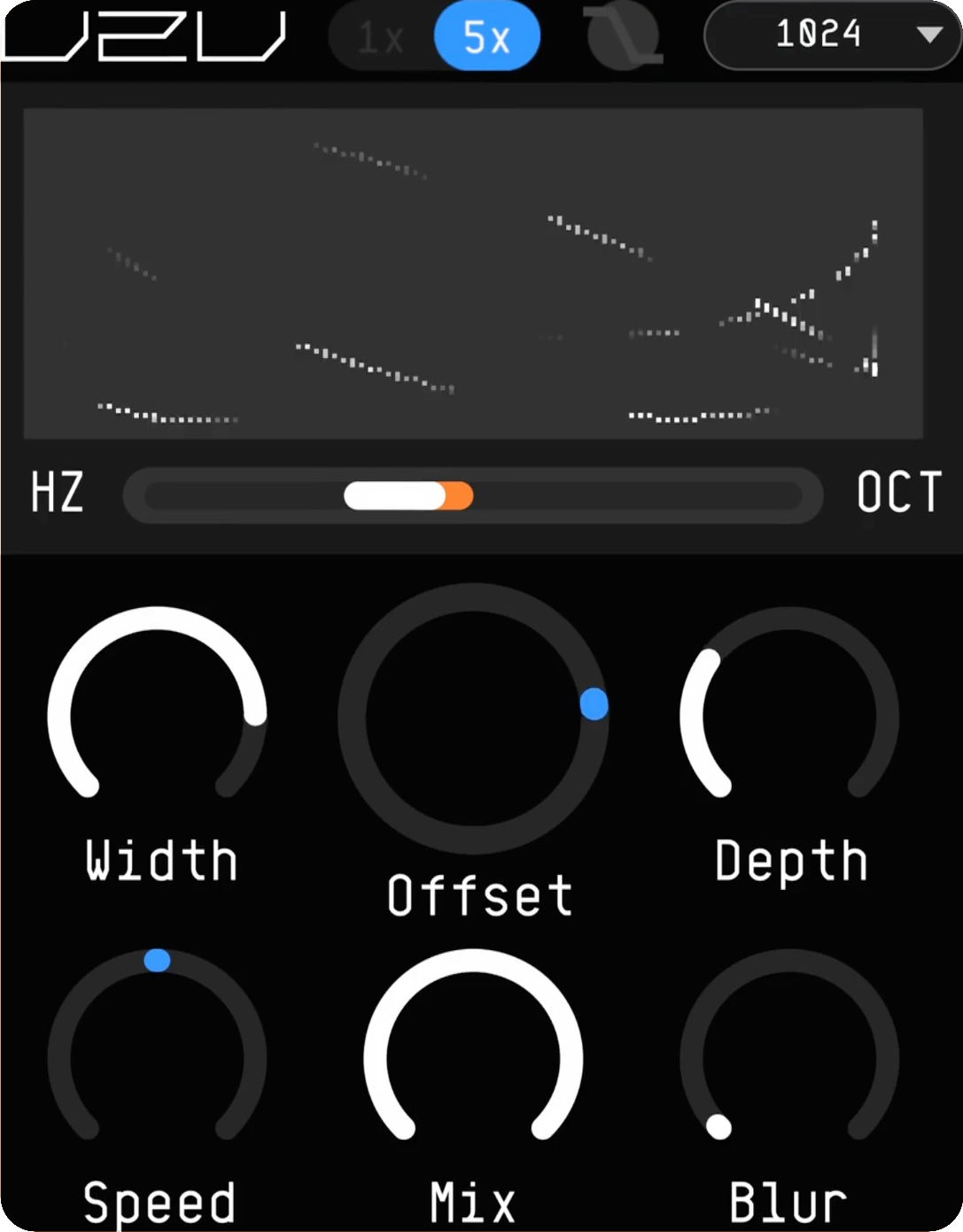Screen dimensions: 963x1232
Task: Switch scale to HZ
Action: 58,493
